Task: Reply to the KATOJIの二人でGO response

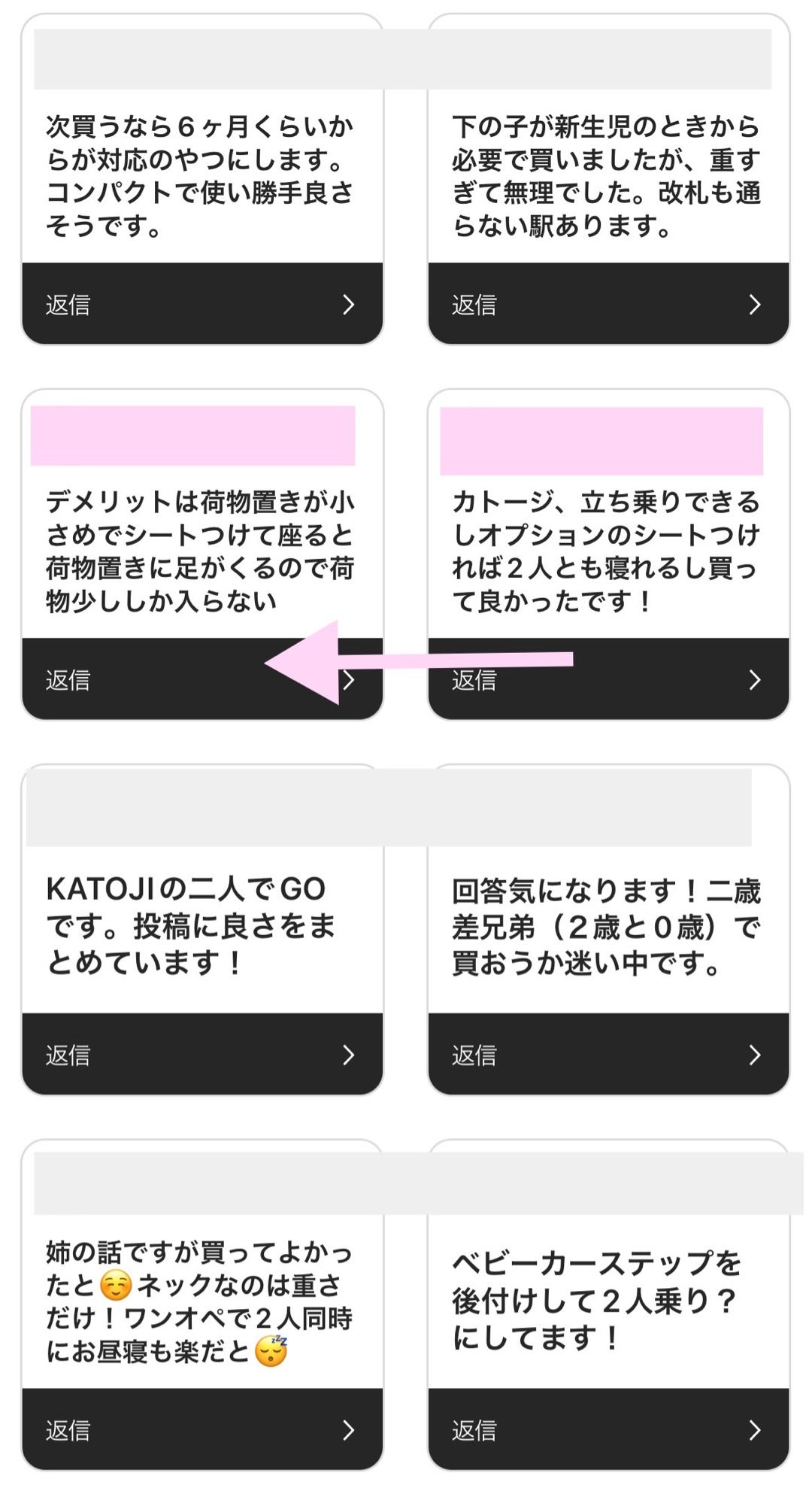Action: [x=201, y=1055]
